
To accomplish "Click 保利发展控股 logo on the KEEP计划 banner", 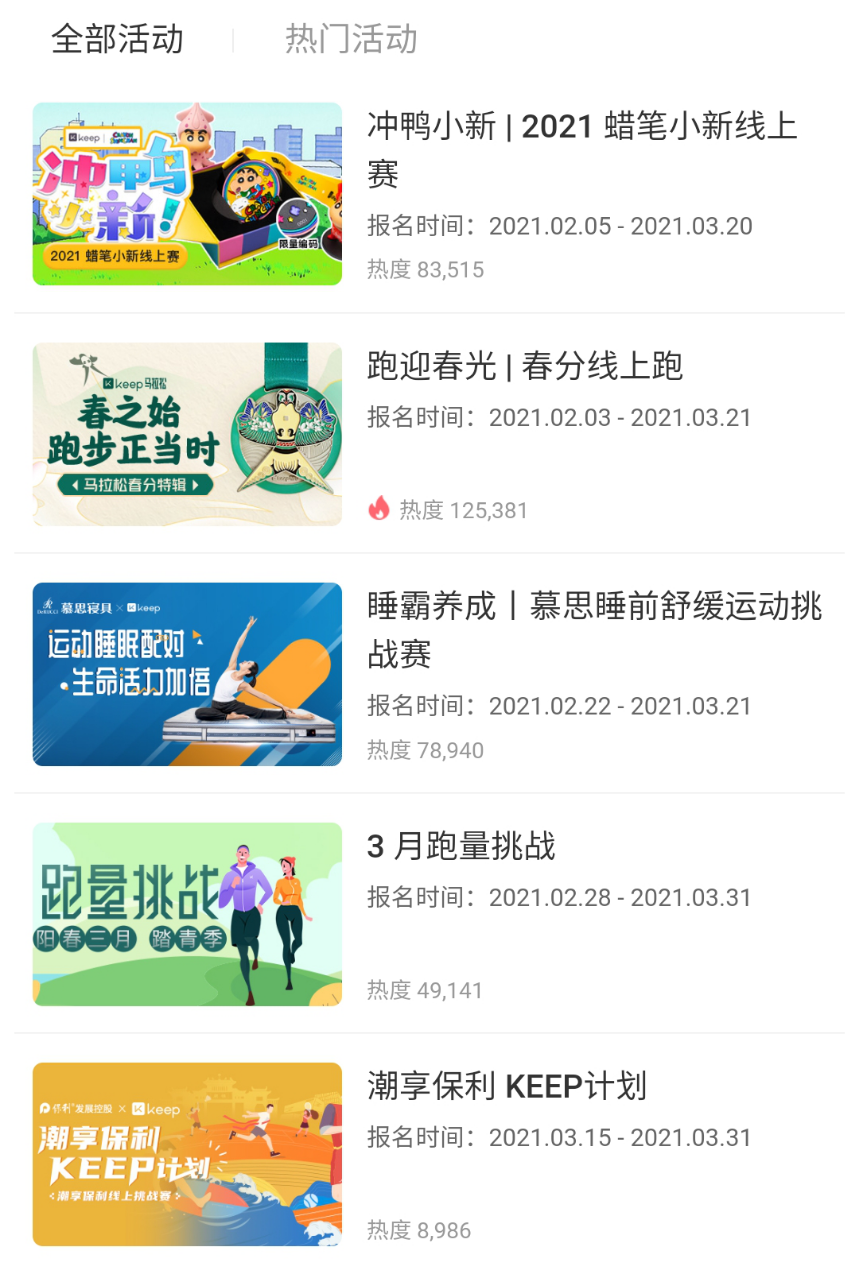I will 78,1108.
